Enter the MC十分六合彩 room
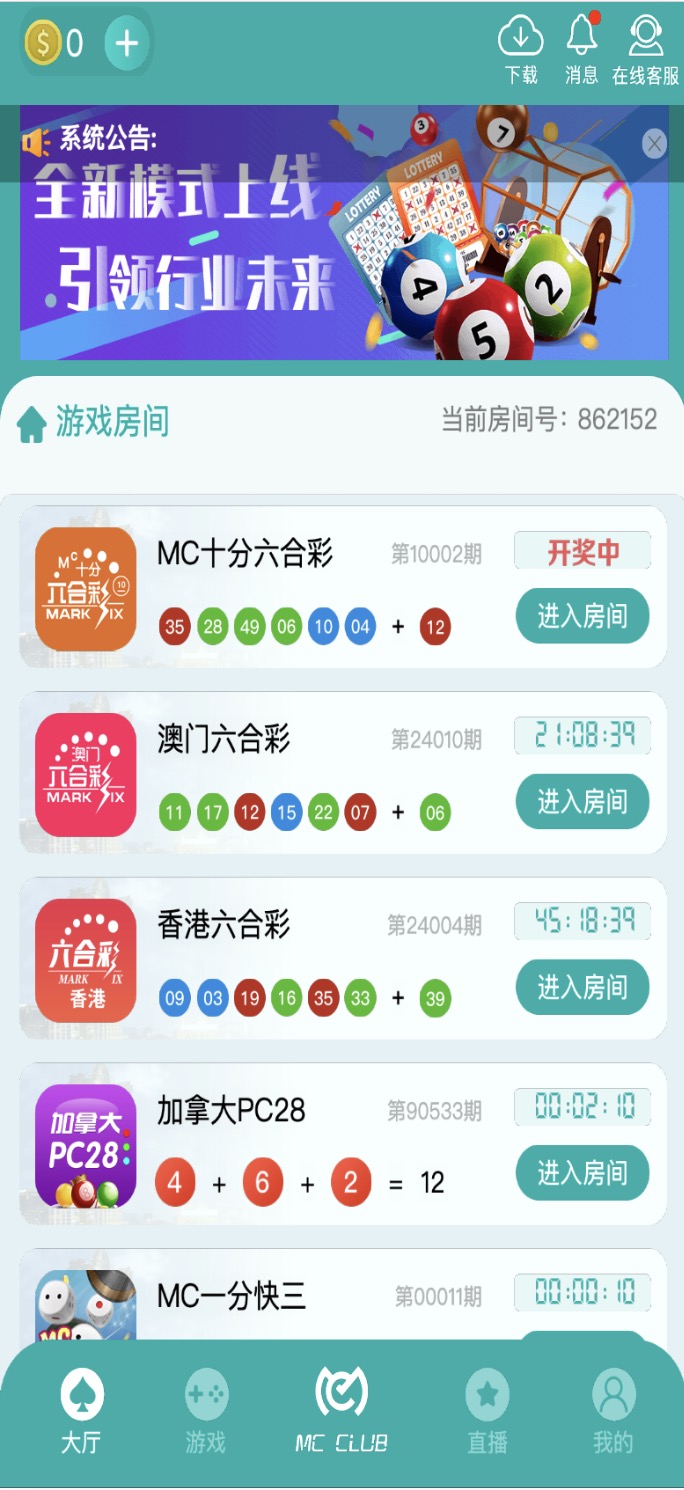This screenshot has width=684, height=1490. pyautogui.click(x=582, y=616)
